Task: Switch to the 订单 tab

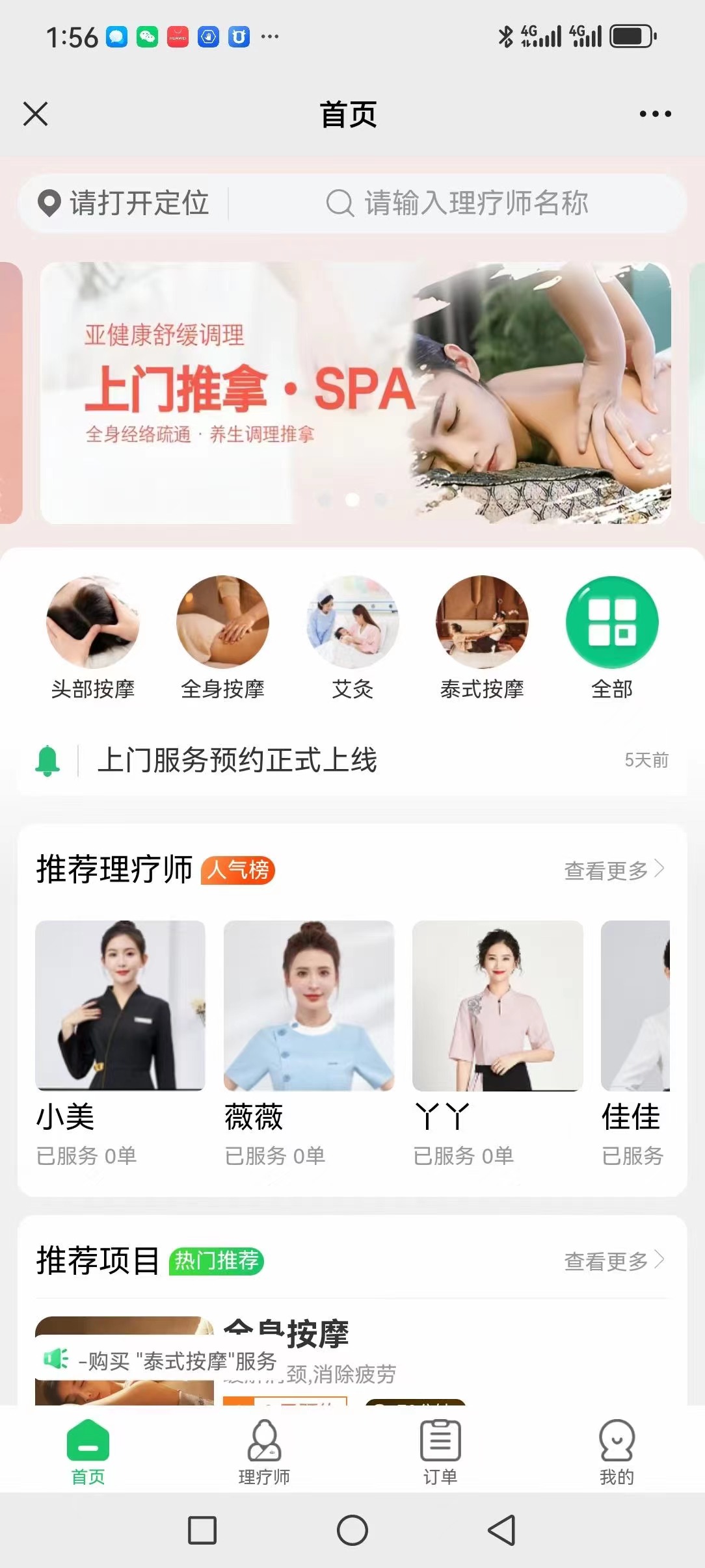Action: pos(440,1451)
